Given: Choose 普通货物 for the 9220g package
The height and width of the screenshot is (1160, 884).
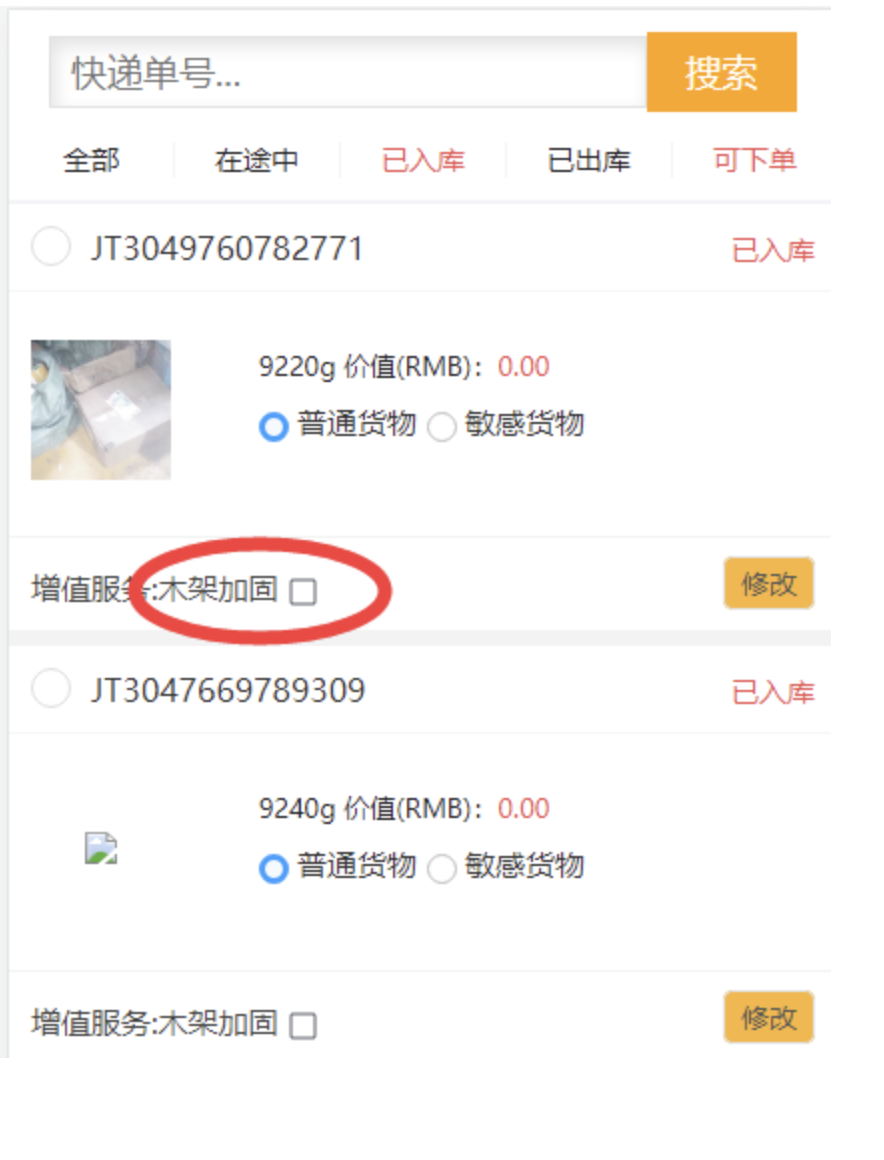Looking at the screenshot, I should click(273, 427).
